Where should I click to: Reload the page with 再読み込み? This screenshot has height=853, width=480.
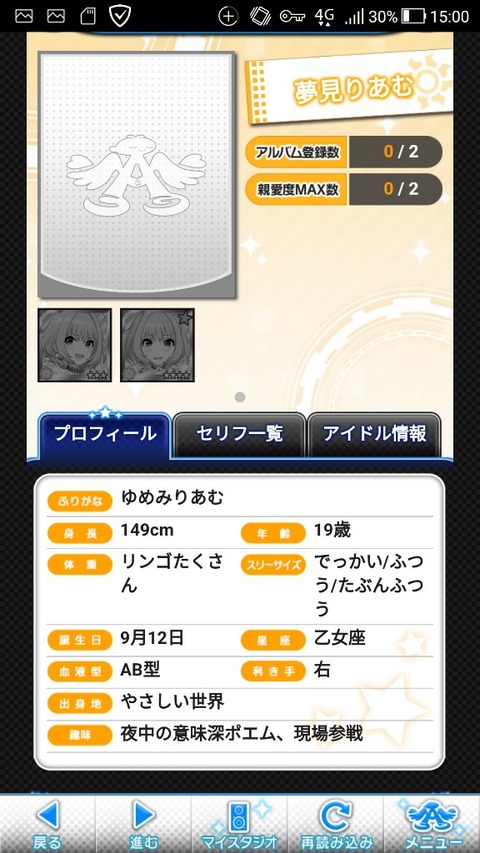pos(336,824)
